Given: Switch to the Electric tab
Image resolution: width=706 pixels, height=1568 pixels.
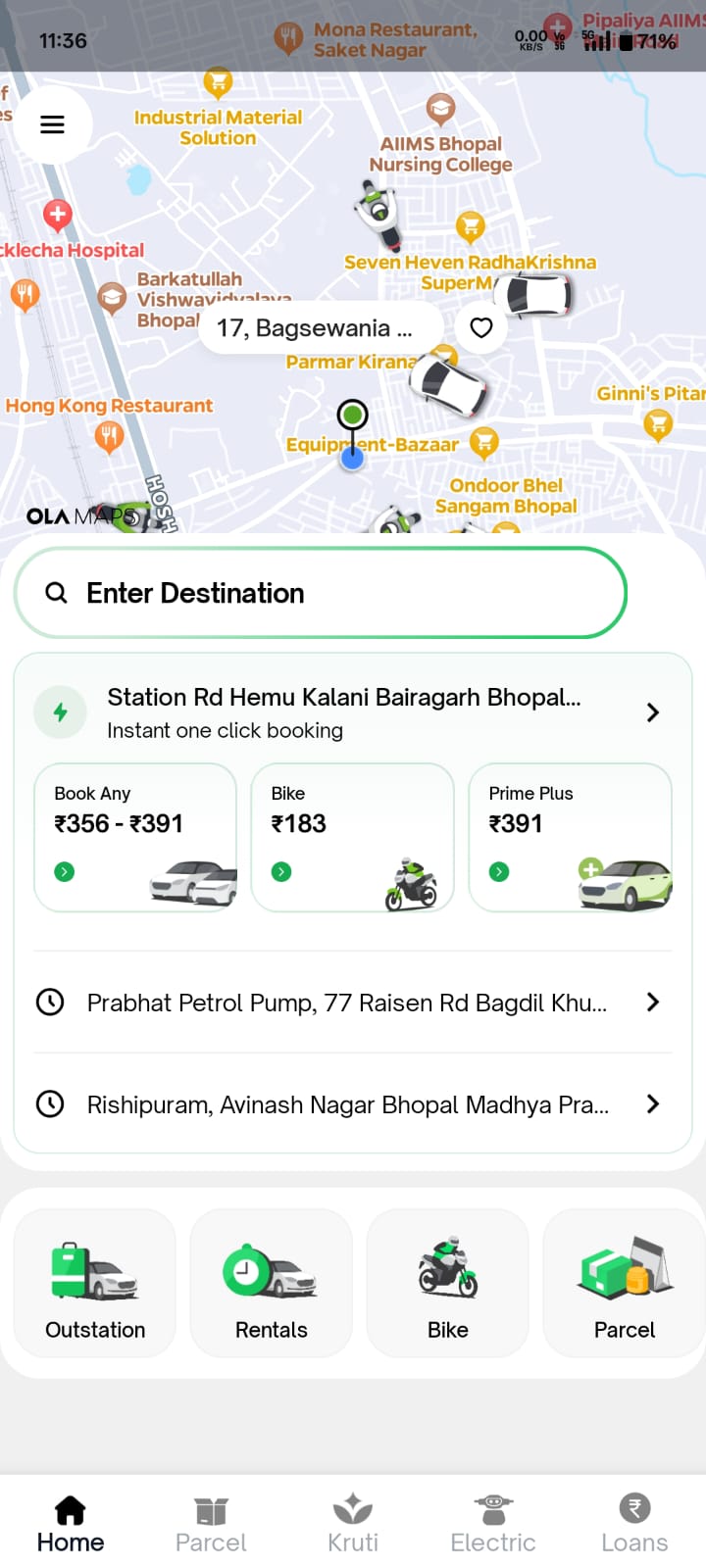Looking at the screenshot, I should (493, 1524).
